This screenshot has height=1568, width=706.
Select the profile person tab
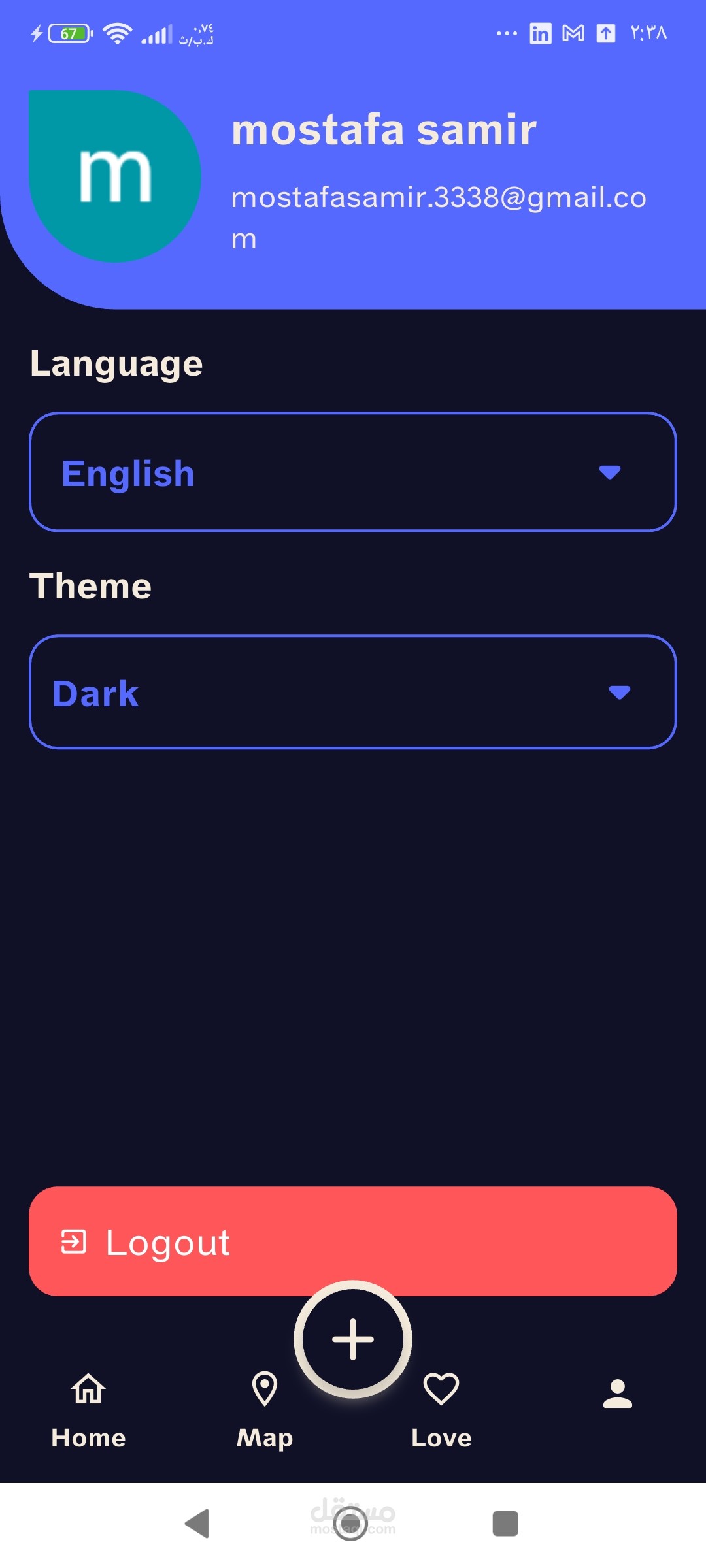[618, 1394]
